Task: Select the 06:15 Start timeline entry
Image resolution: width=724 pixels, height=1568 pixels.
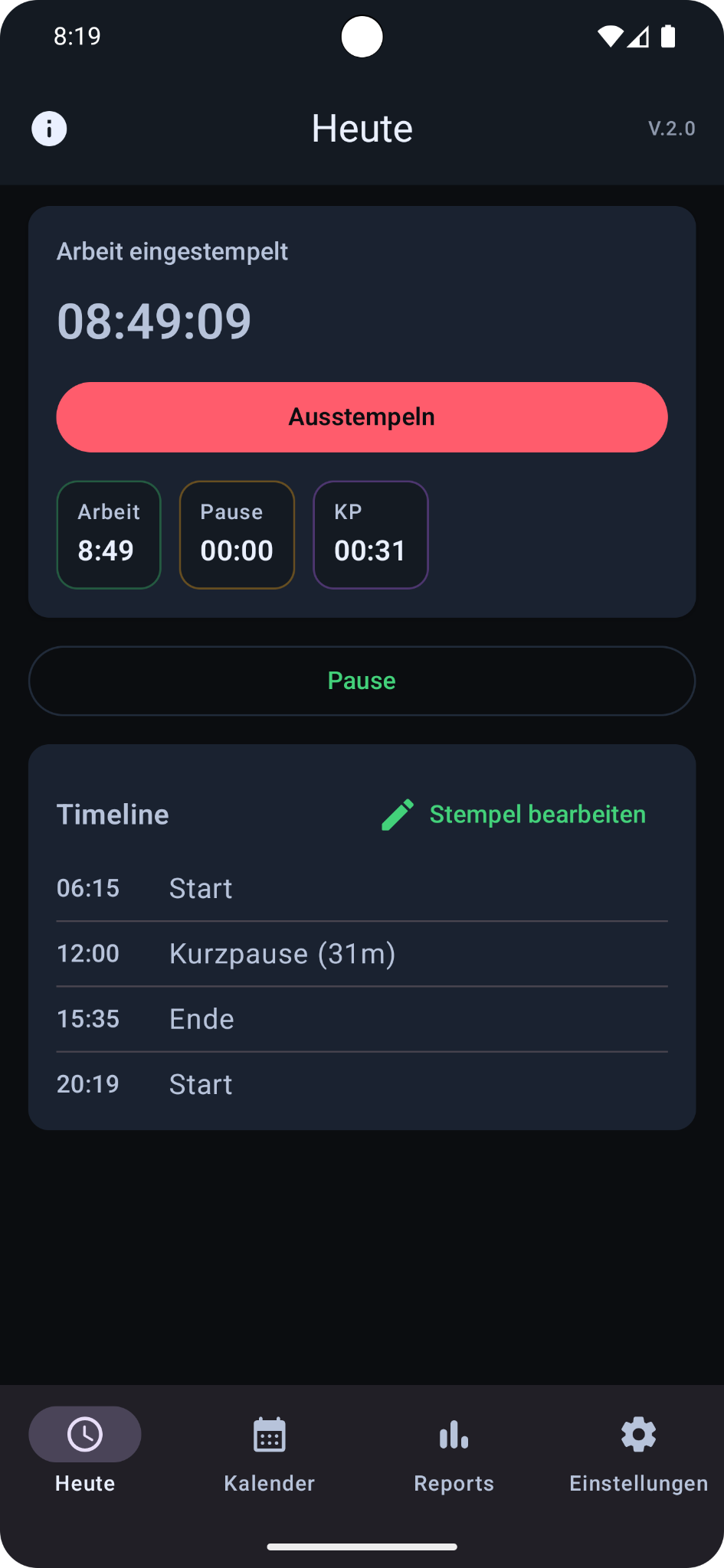Action: 230,888
